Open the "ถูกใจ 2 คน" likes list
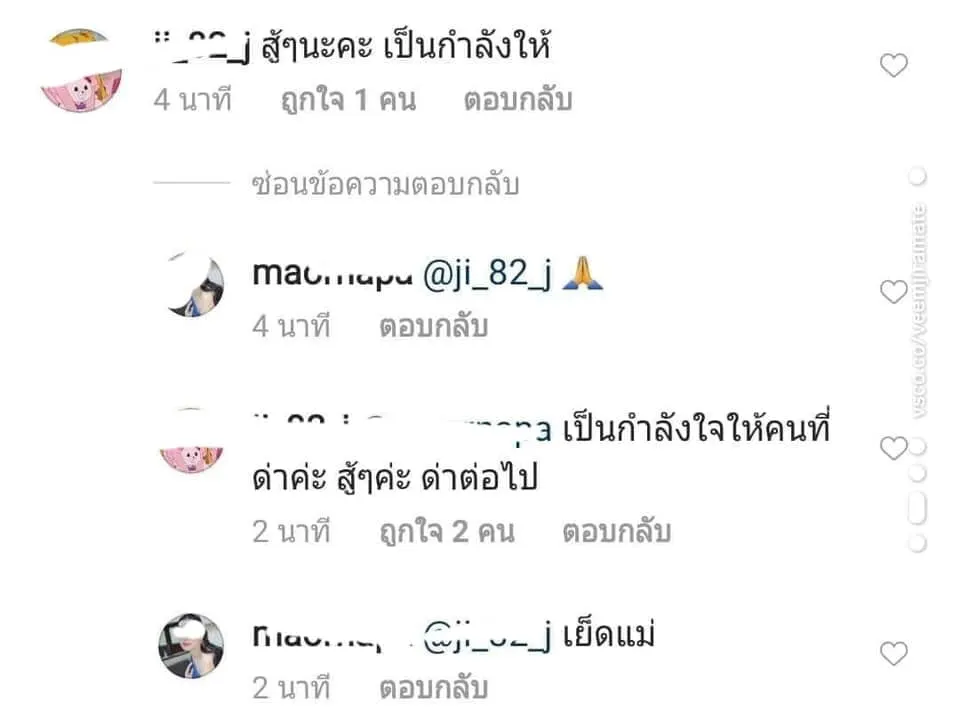Screen dimensions: 960x718 click(446, 532)
